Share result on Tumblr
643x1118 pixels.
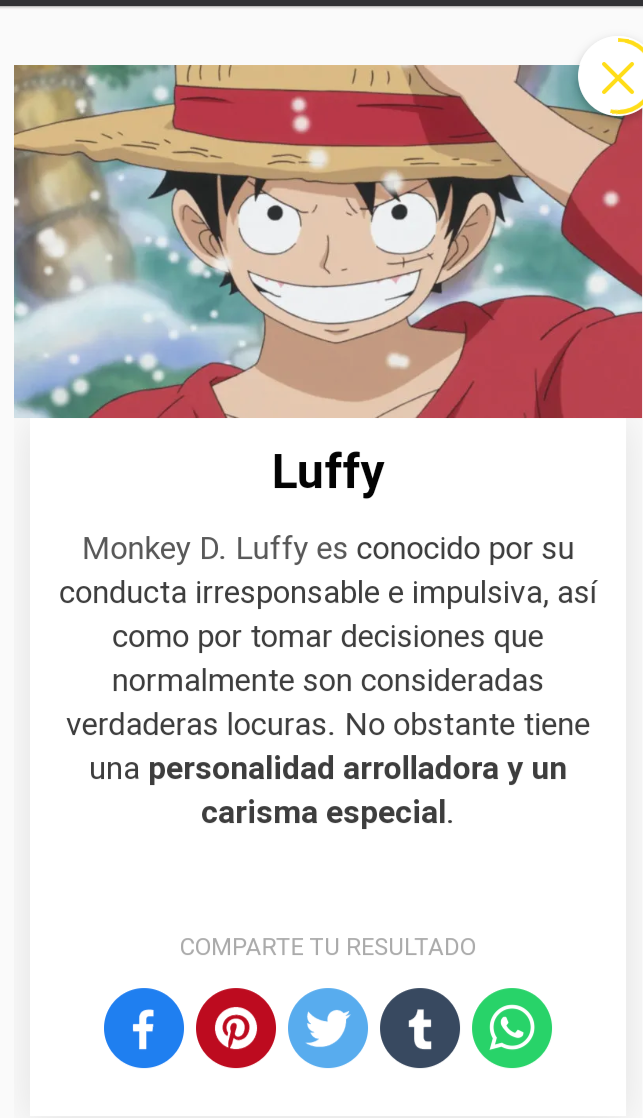[x=420, y=1027]
